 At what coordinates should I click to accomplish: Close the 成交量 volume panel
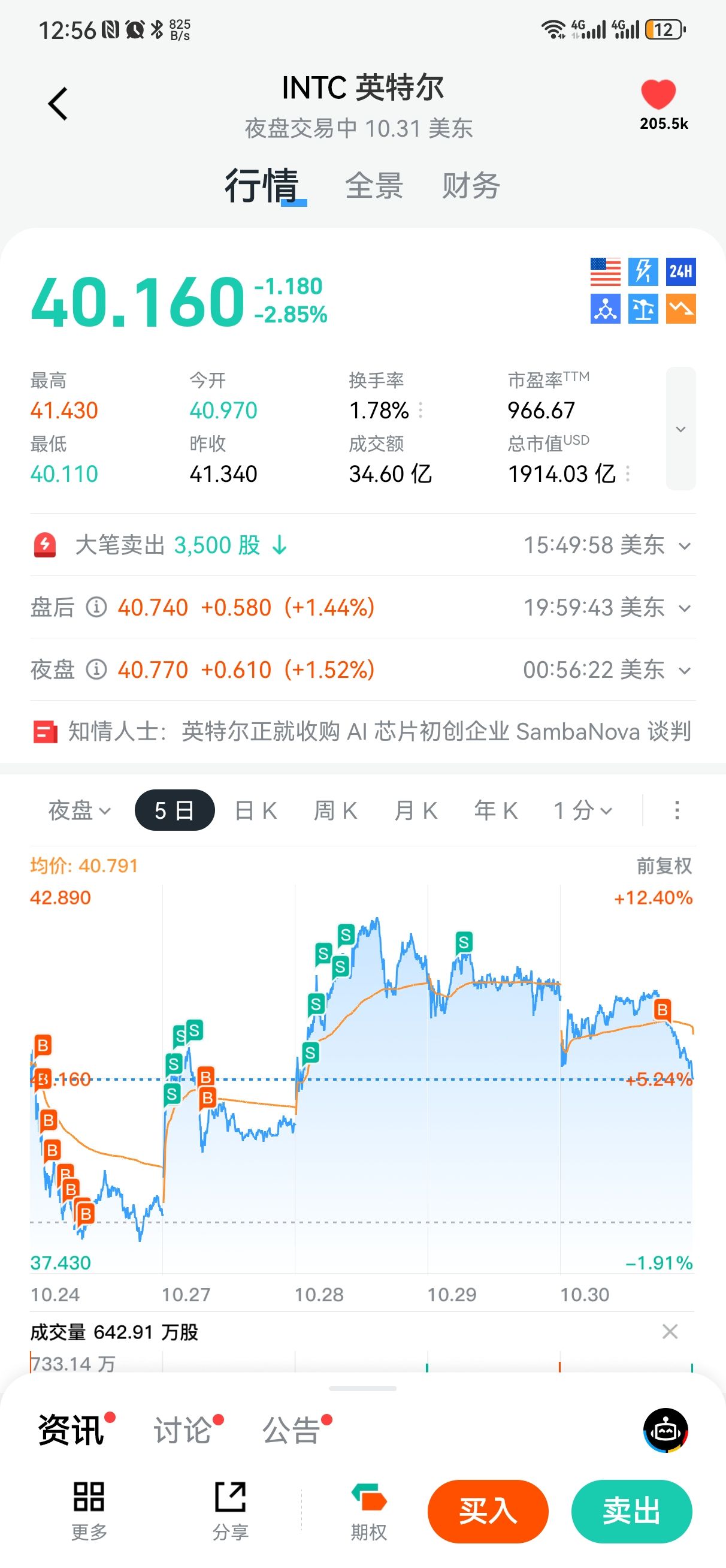coord(670,1331)
